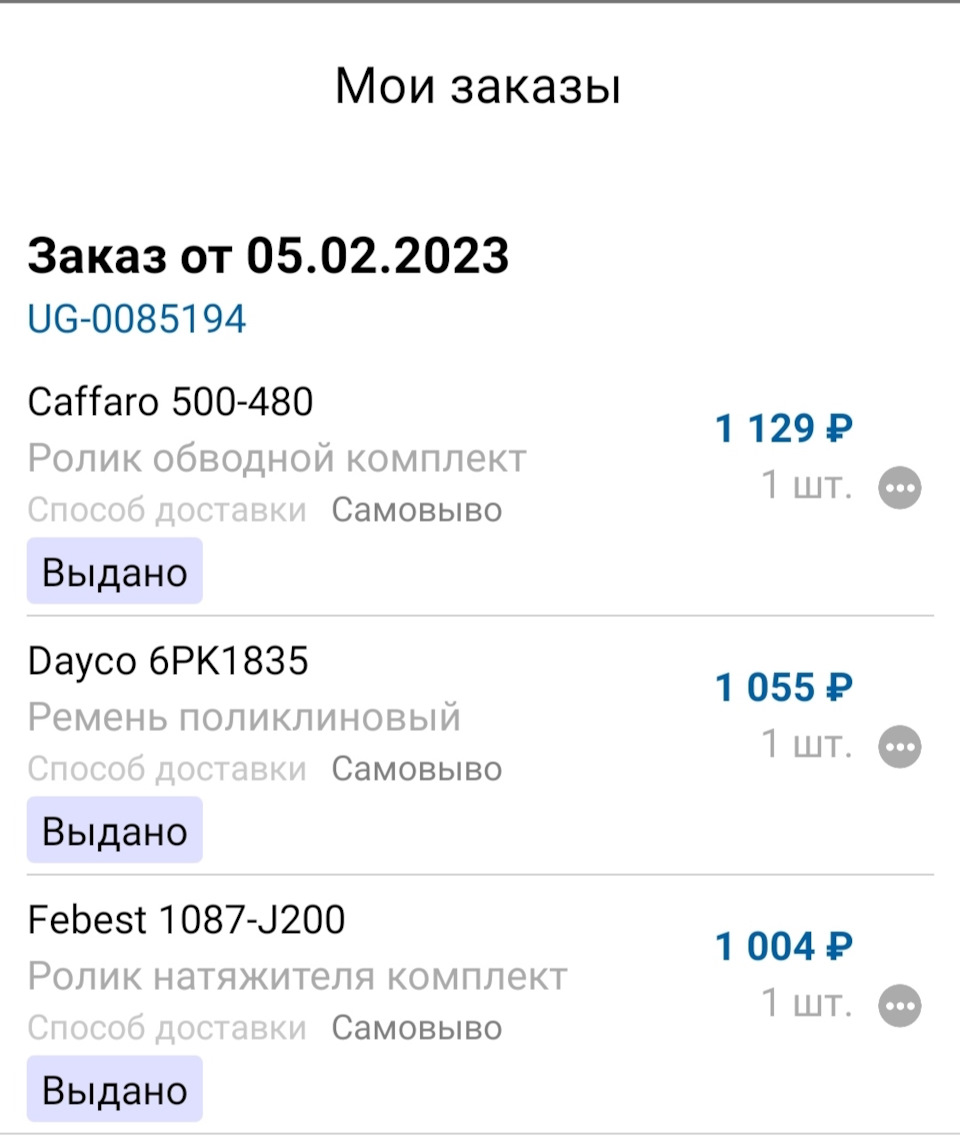Click the ellipsis icon next to 1 055 ₽
This screenshot has width=960, height=1142.
coord(899,746)
